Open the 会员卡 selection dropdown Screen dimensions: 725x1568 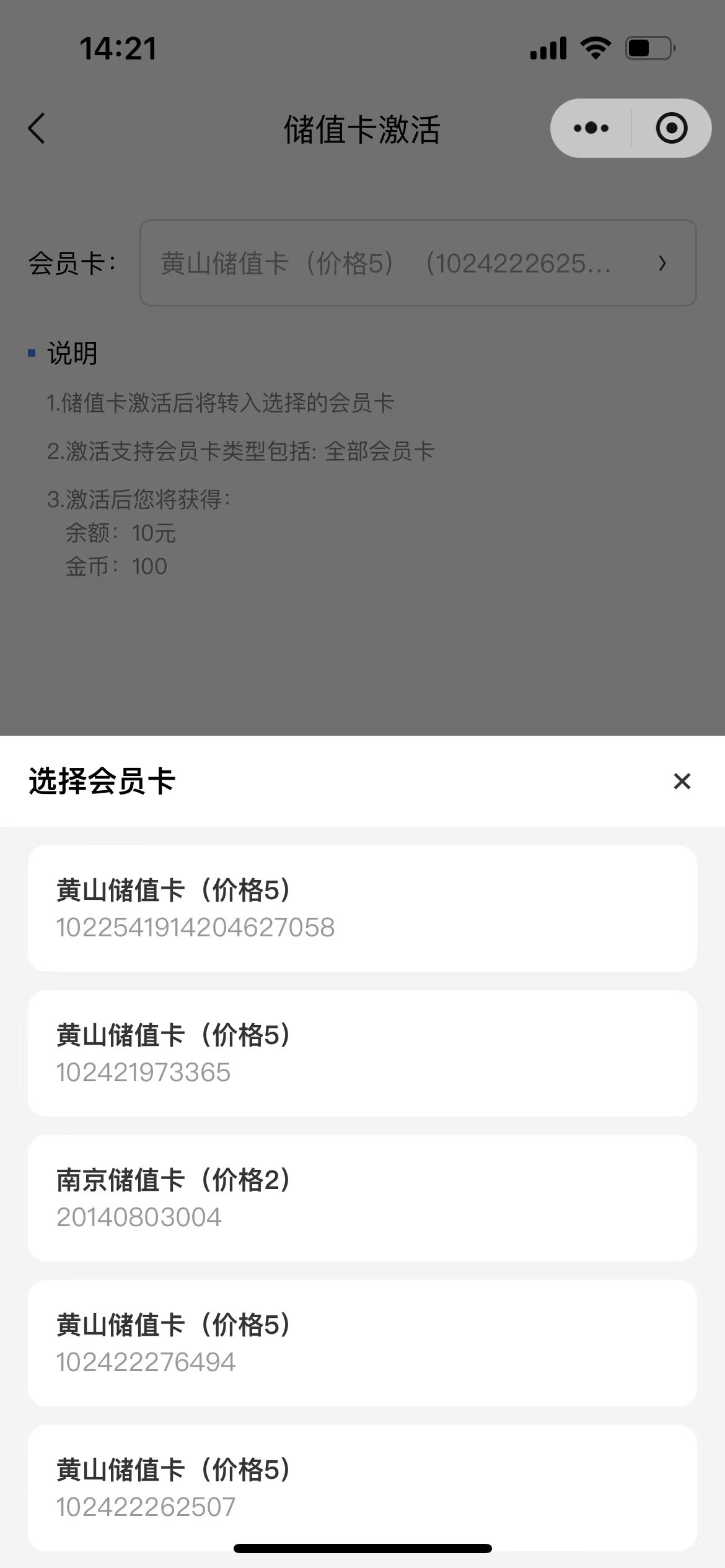click(x=418, y=263)
